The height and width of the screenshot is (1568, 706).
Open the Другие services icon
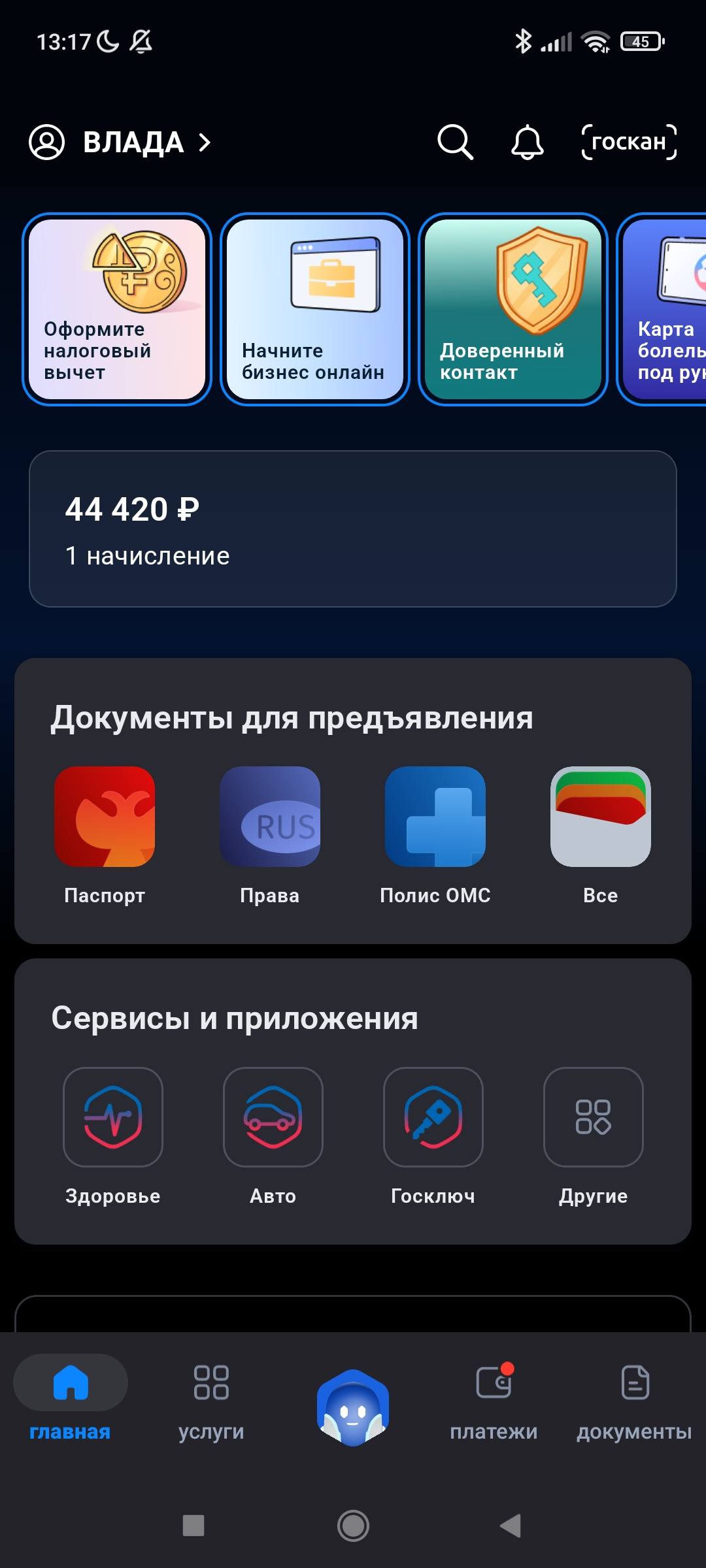594,1119
